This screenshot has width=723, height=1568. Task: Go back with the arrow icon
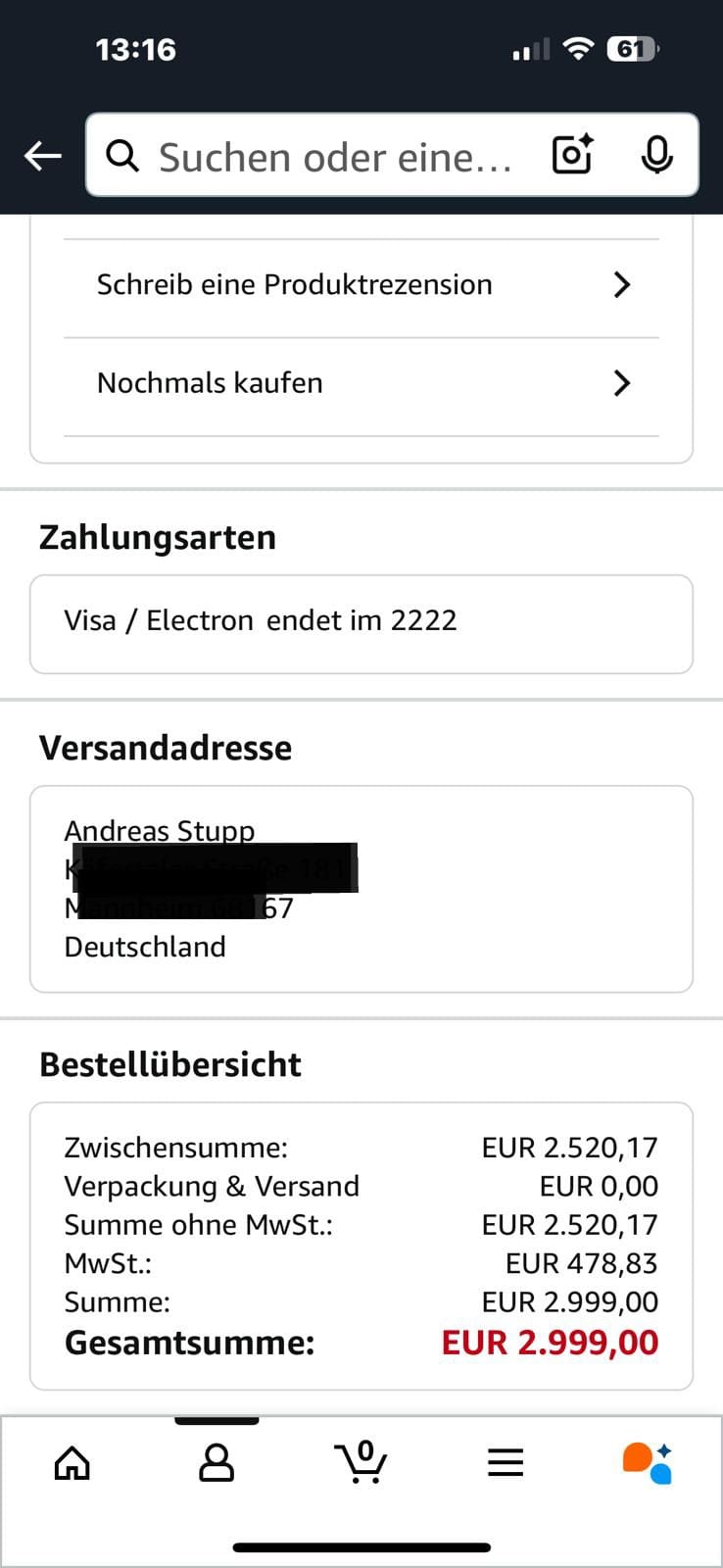coord(43,155)
